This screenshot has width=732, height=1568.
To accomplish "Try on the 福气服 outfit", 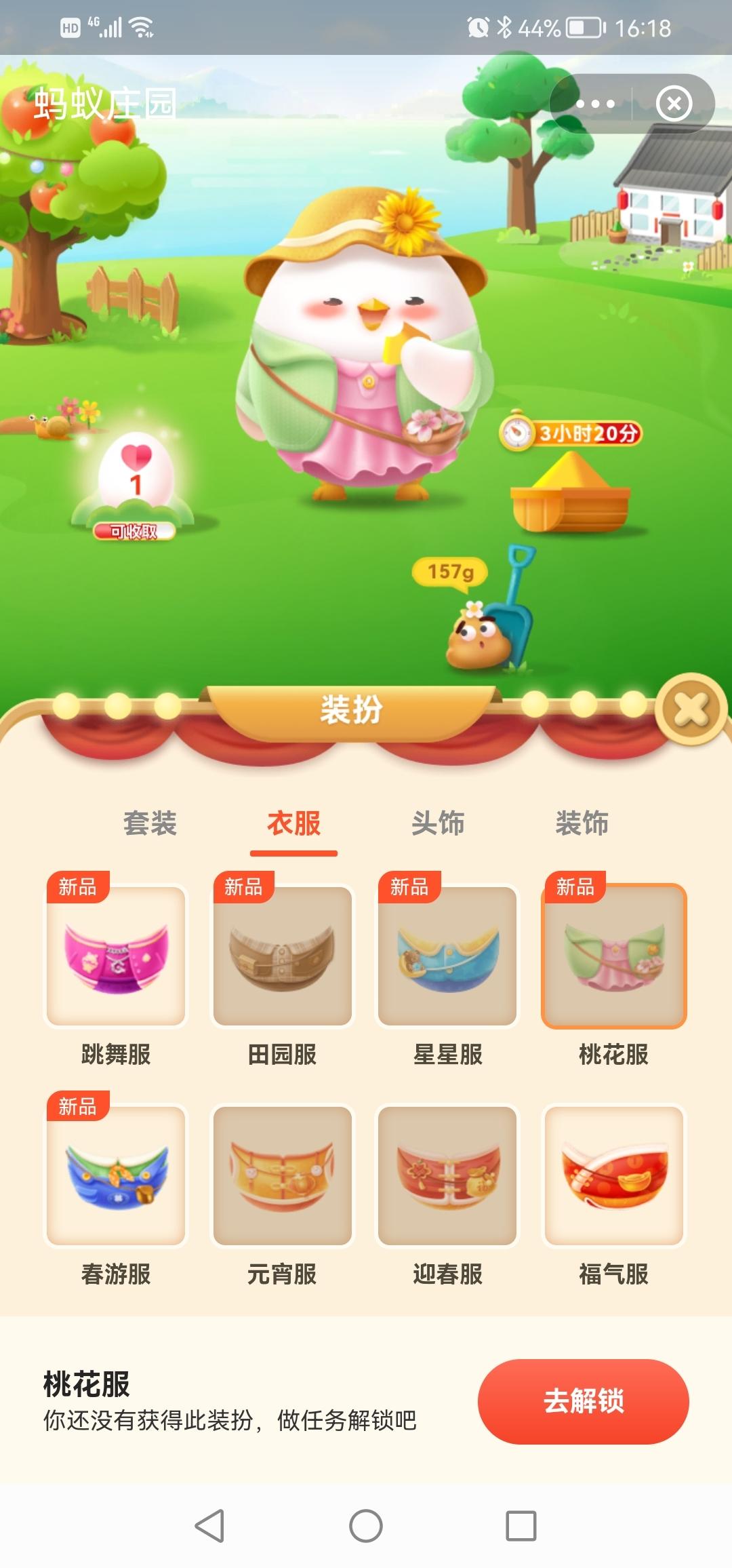I will (x=614, y=1176).
